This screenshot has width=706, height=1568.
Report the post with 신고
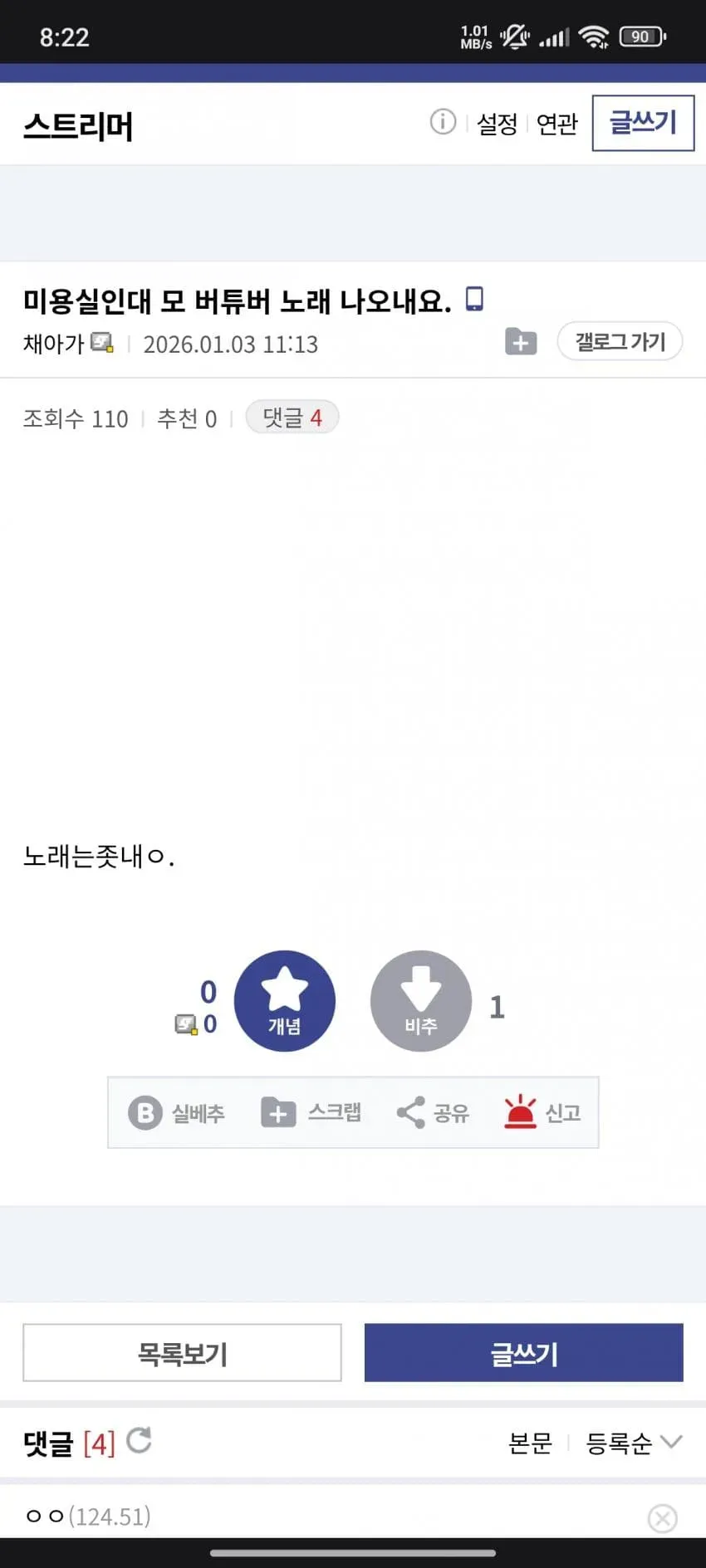[x=542, y=1112]
